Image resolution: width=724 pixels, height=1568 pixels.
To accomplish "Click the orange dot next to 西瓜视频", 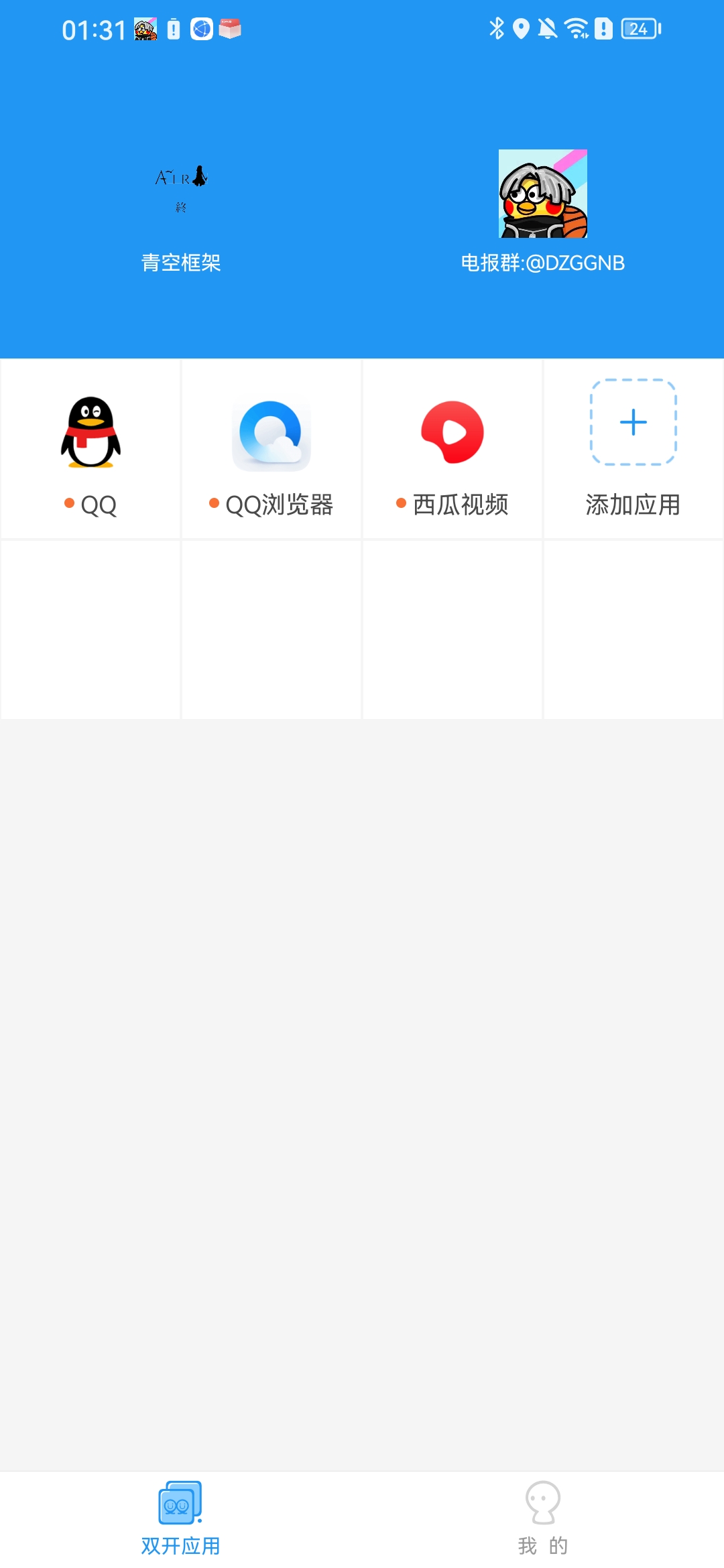I will click(401, 502).
